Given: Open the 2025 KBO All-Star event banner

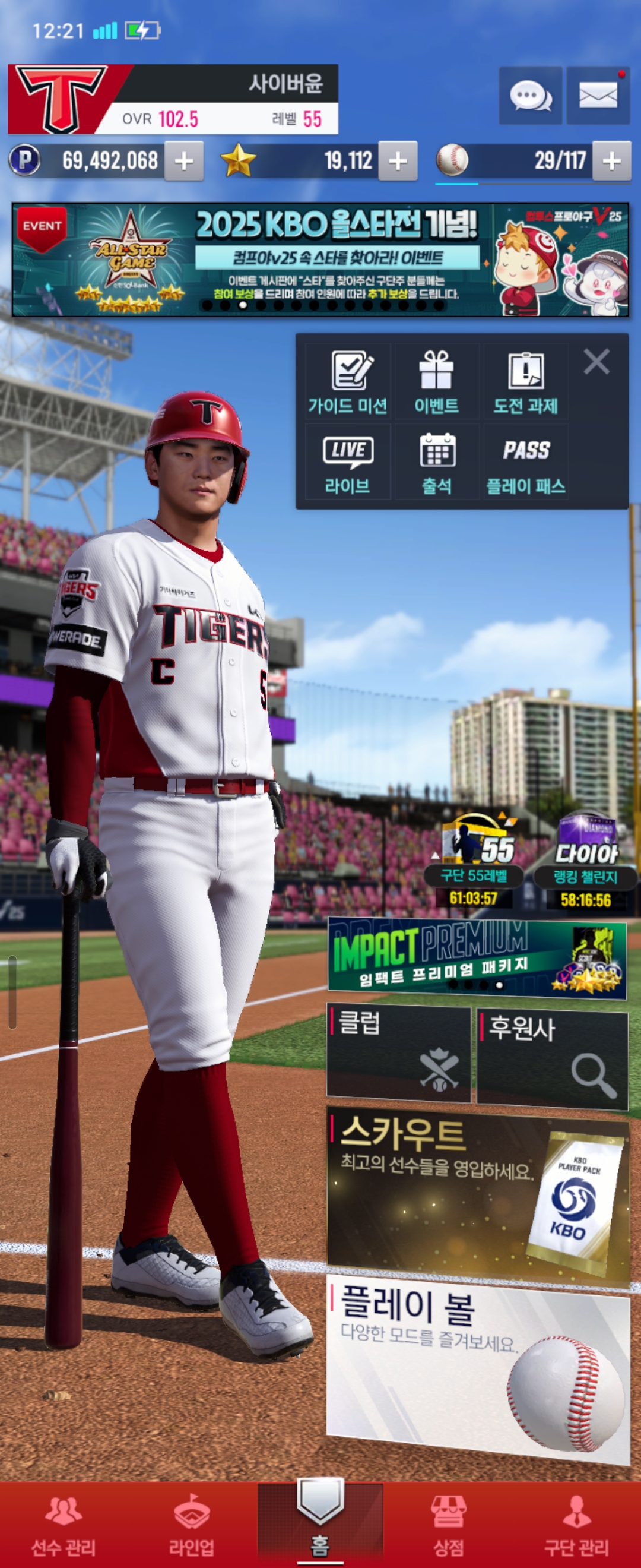Looking at the screenshot, I should coord(320,260).
